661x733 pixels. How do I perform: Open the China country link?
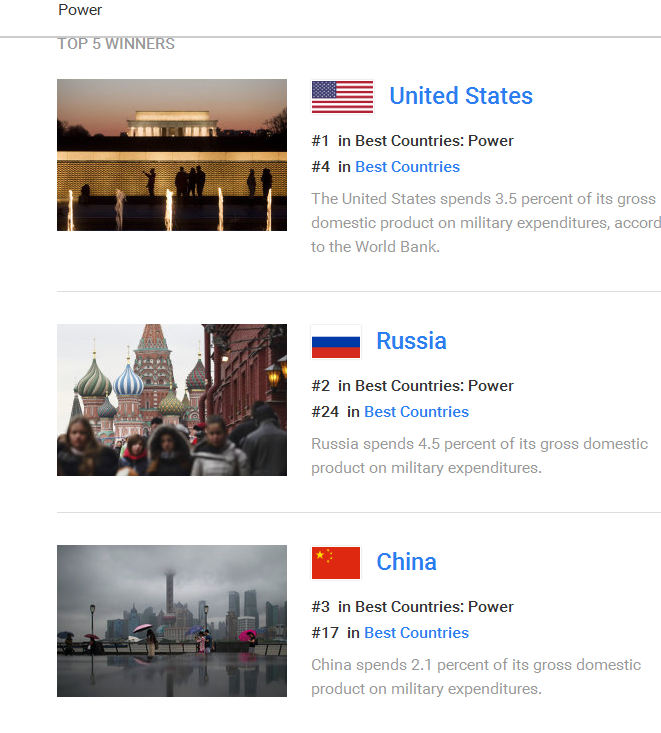[x=406, y=562]
